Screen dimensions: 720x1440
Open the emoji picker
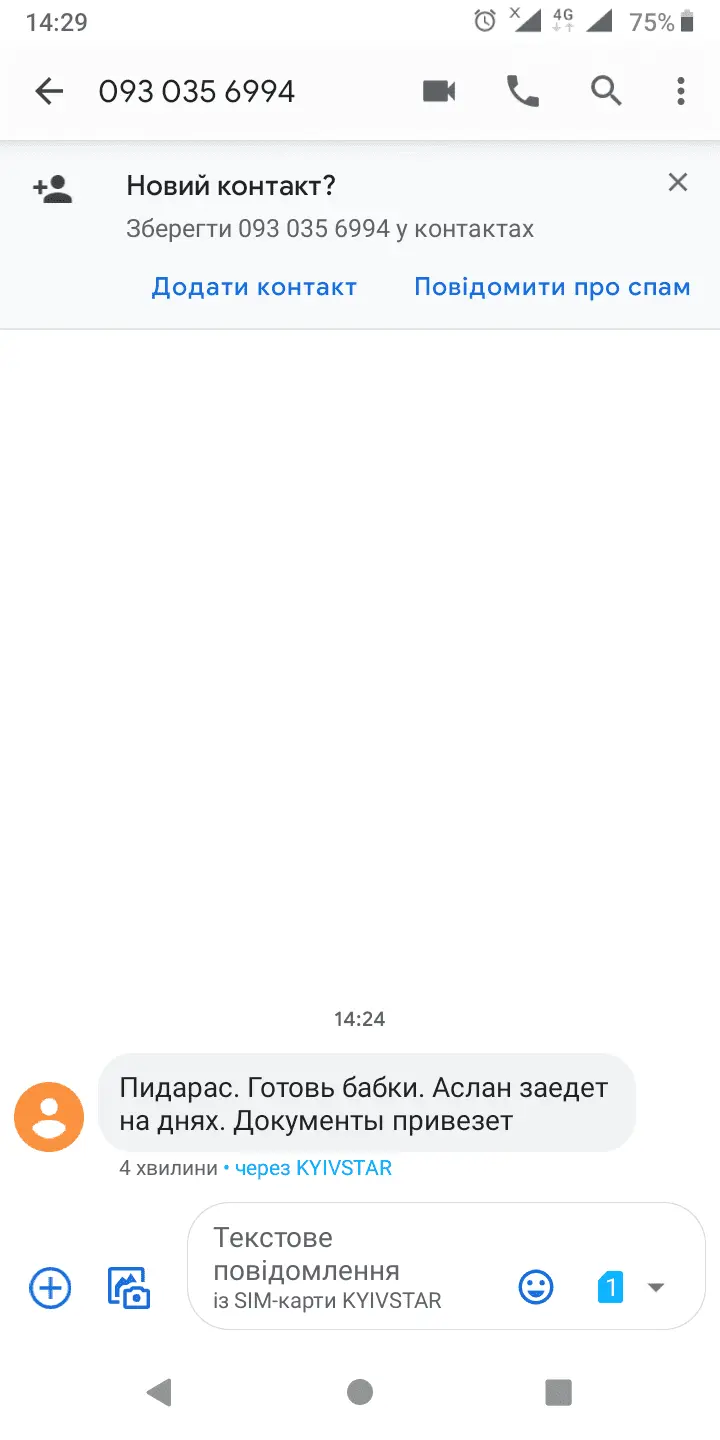tap(536, 1287)
